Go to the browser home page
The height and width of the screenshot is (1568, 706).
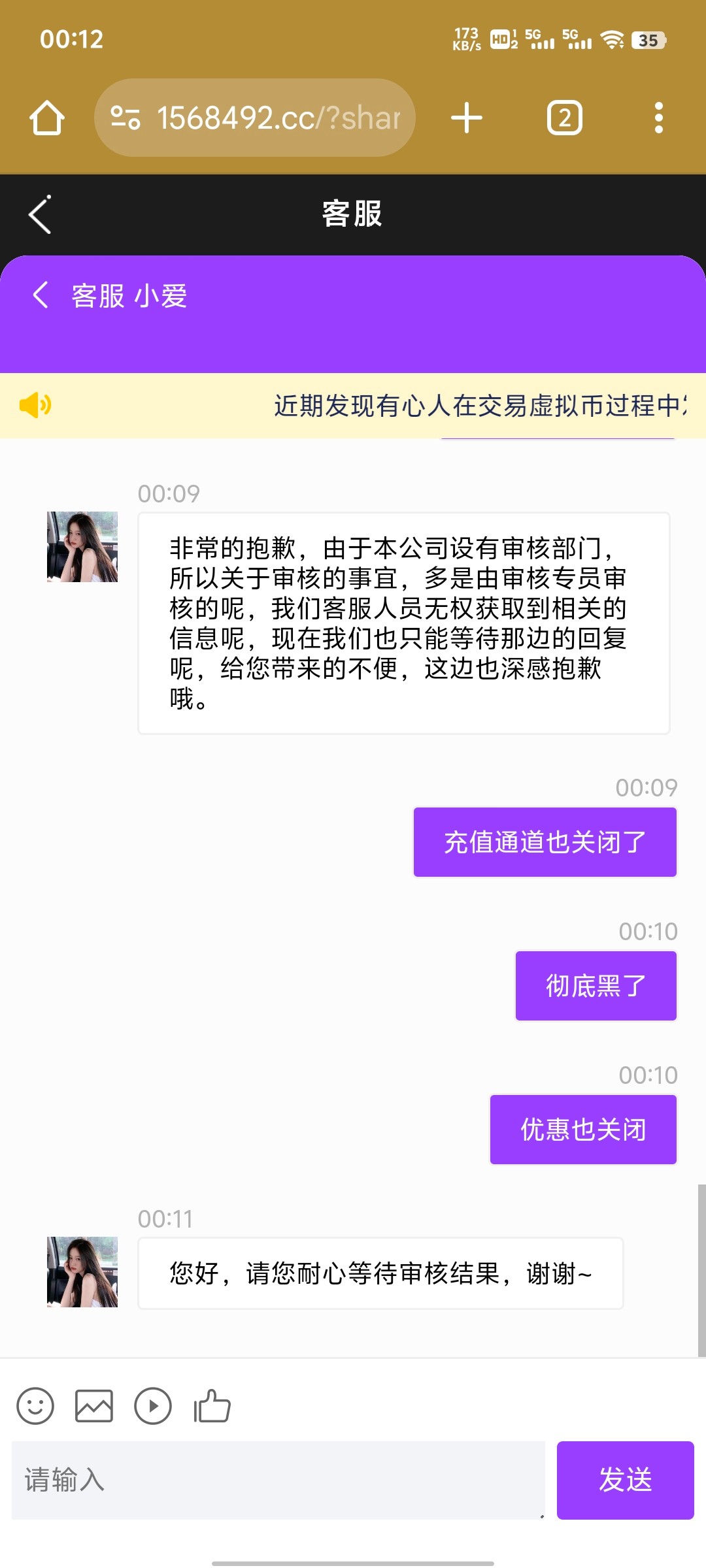point(47,118)
